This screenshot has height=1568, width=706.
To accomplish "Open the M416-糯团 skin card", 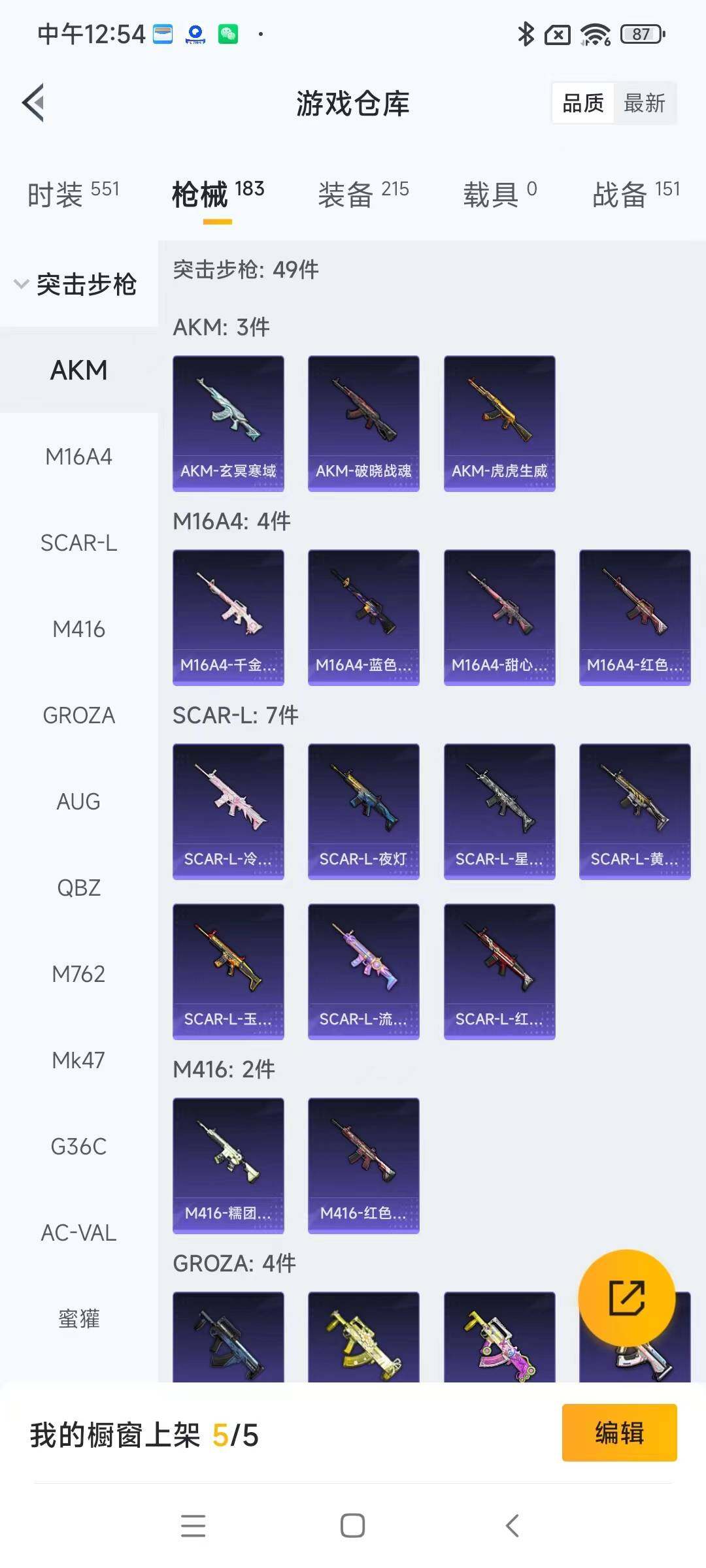I will pos(228,1166).
